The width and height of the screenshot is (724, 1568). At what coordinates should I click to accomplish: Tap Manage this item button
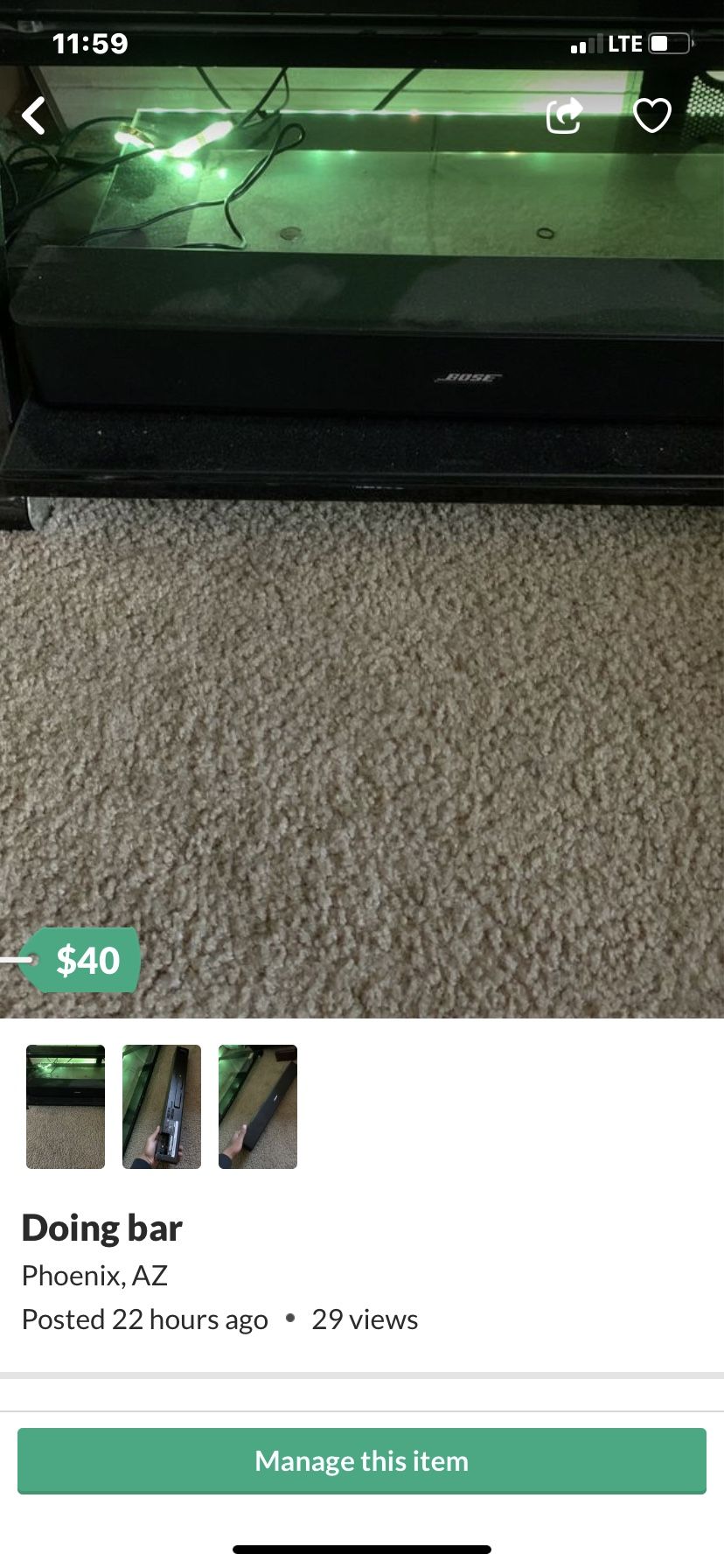coord(362,1460)
